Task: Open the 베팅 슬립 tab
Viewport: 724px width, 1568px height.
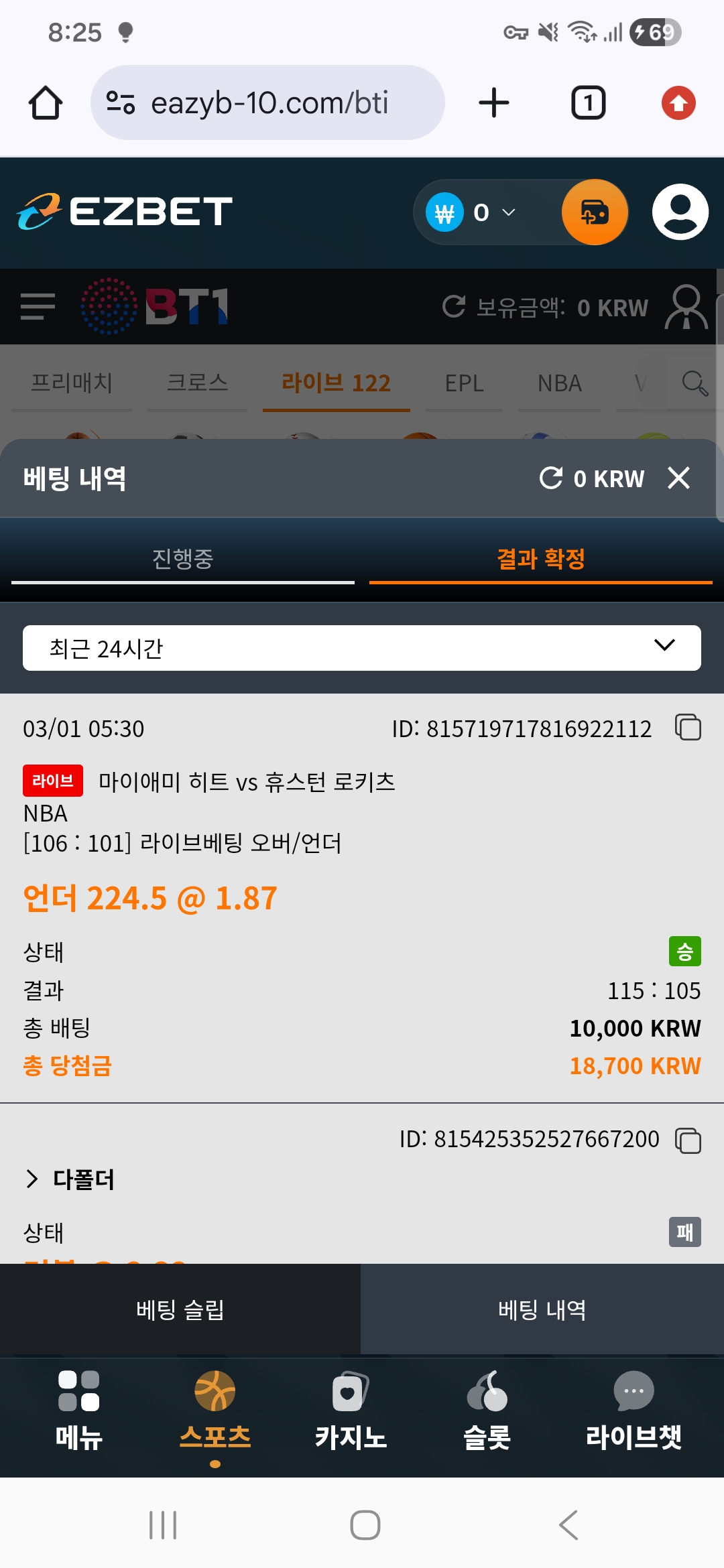Action: point(180,1309)
